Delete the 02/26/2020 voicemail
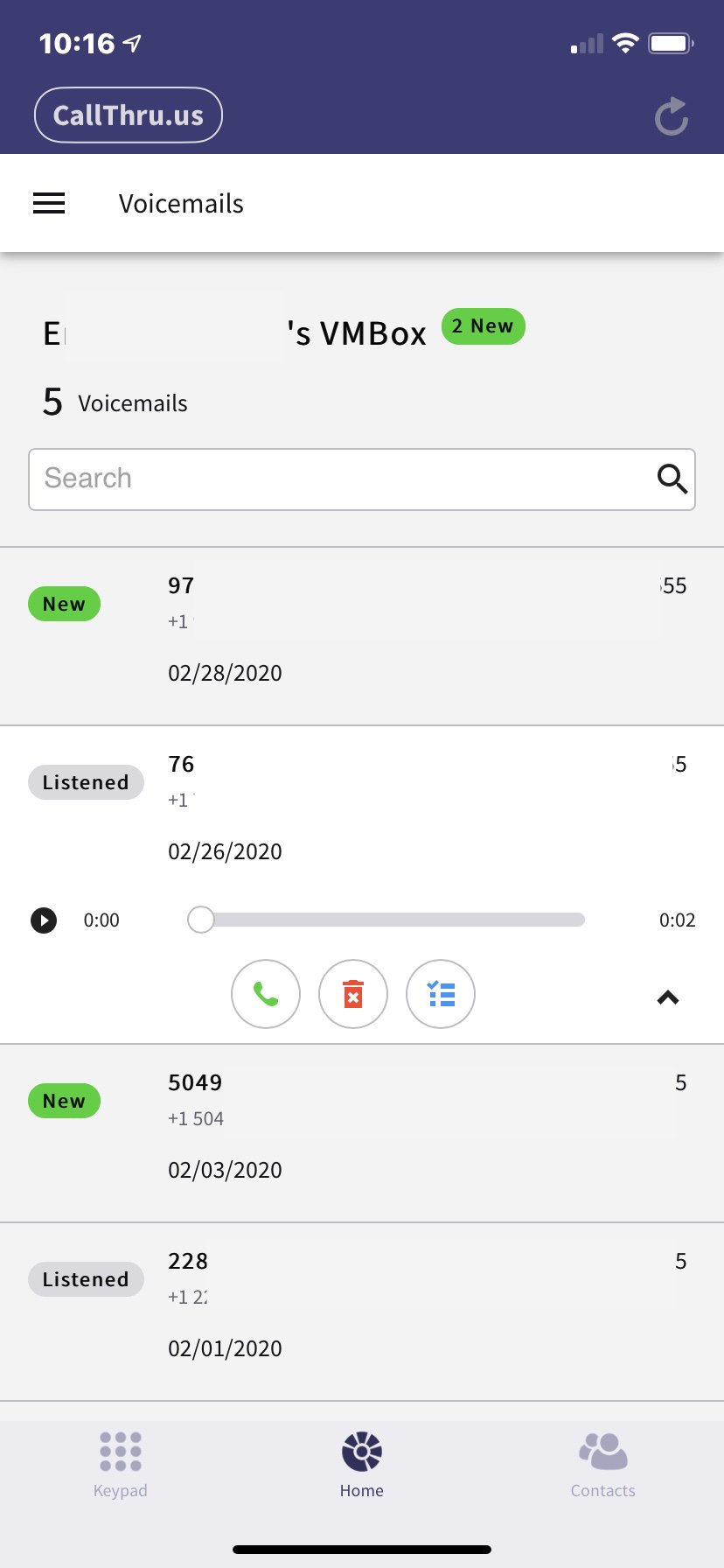Viewport: 724px width, 1568px height. pos(353,994)
